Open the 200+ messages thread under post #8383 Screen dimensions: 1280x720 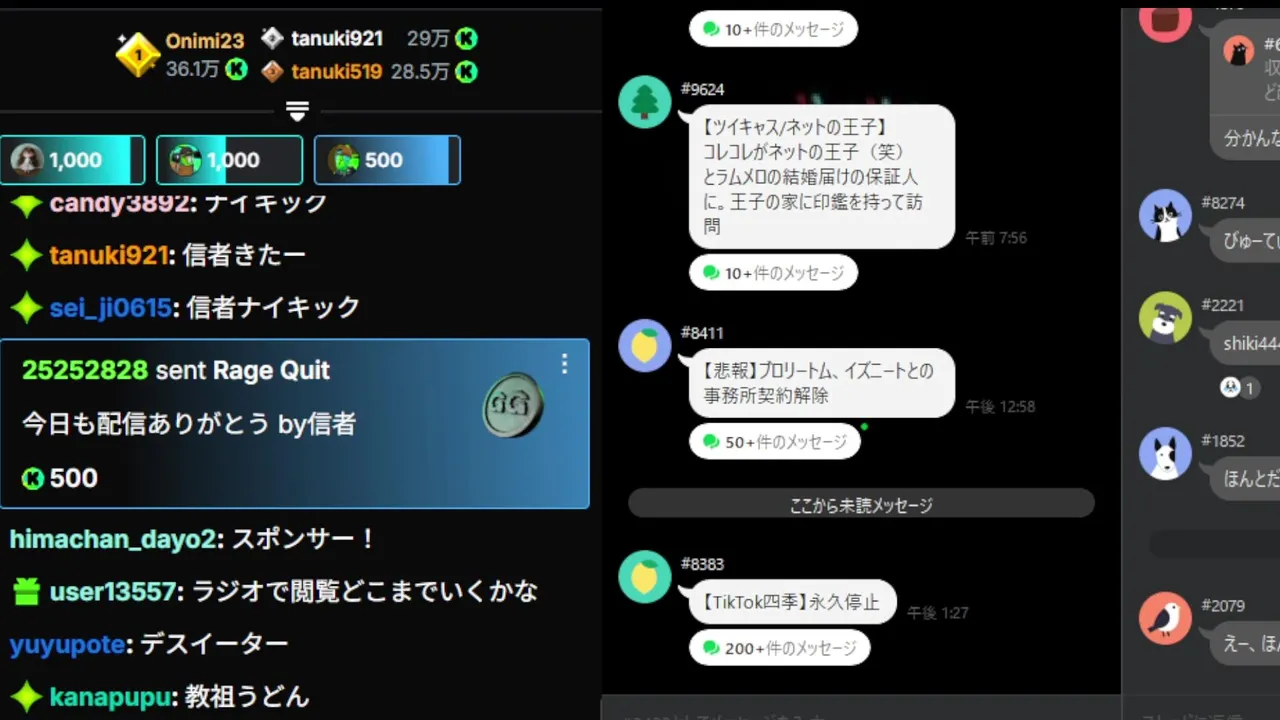coord(779,648)
